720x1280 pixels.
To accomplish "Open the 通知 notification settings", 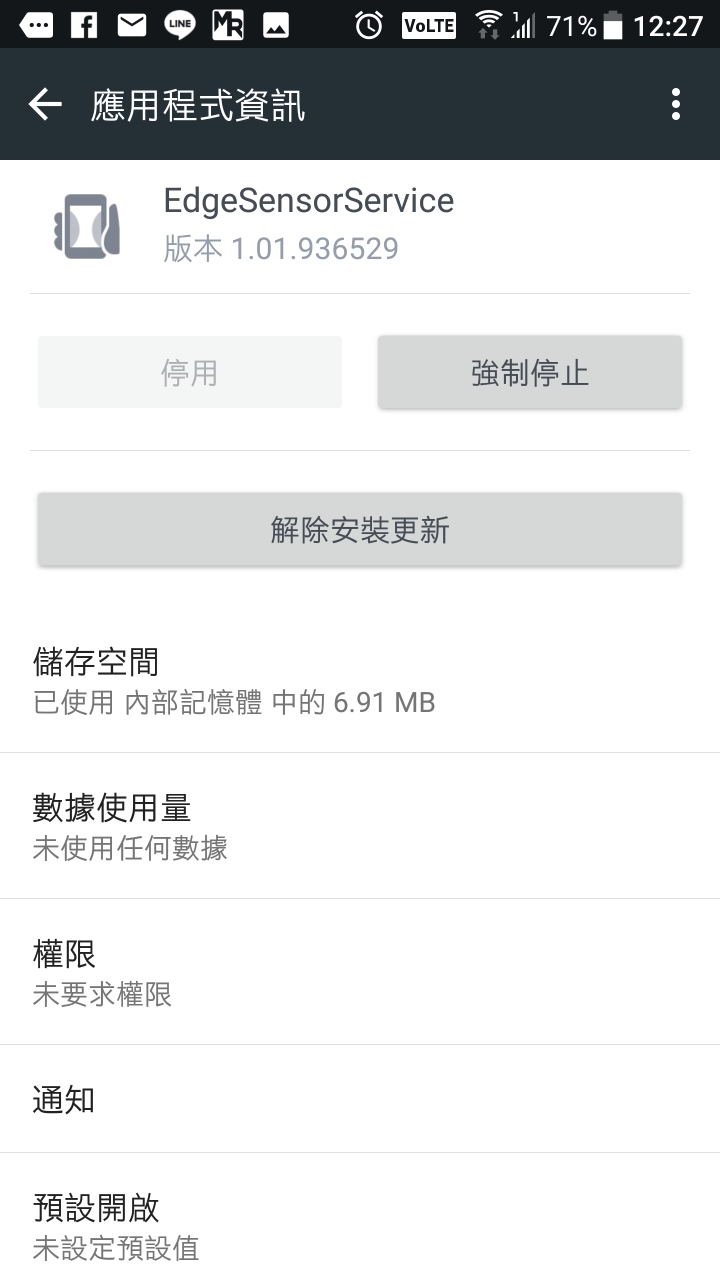I will coord(360,1099).
